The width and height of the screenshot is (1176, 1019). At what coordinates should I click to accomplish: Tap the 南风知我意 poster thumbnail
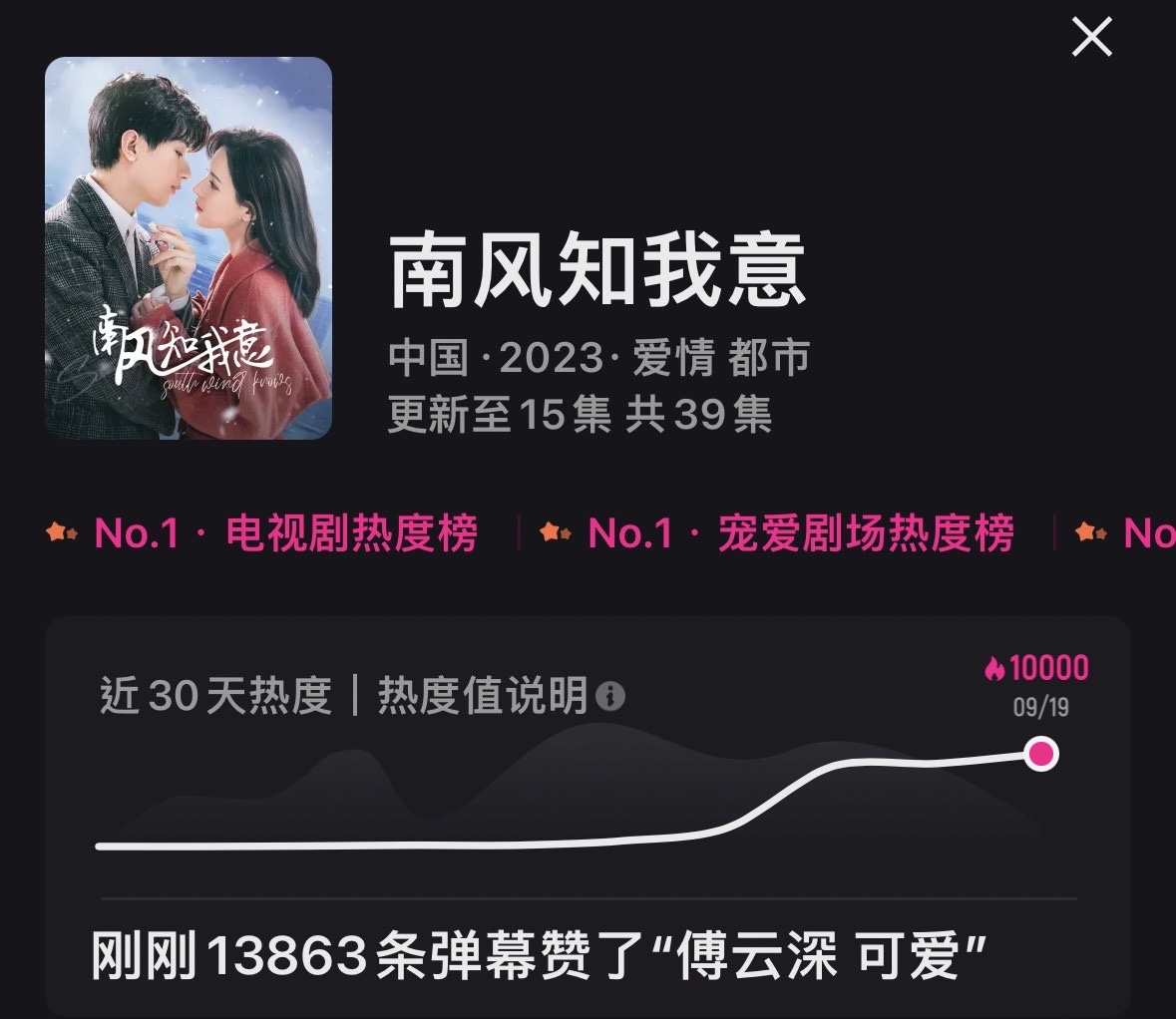(189, 248)
